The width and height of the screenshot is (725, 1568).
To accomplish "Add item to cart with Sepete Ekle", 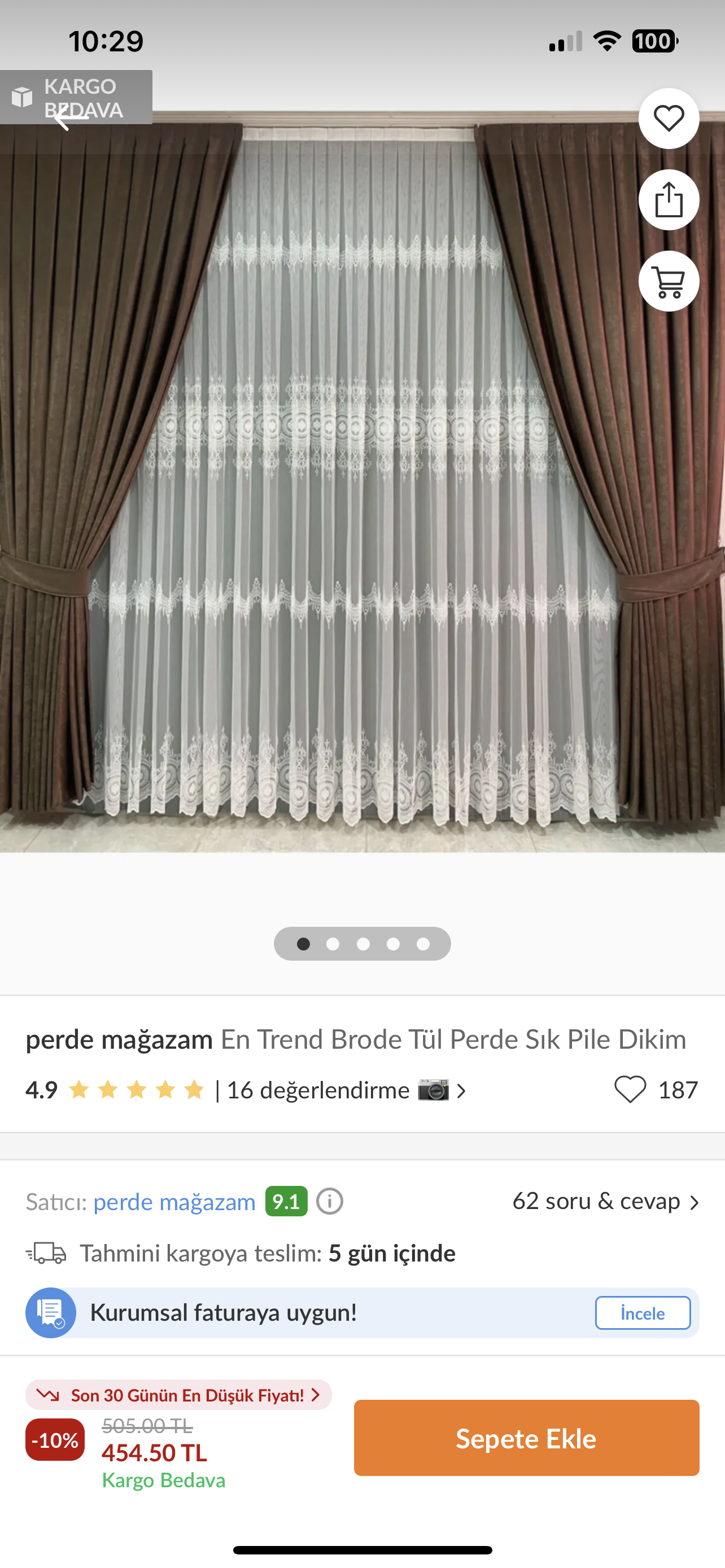I will (527, 1438).
